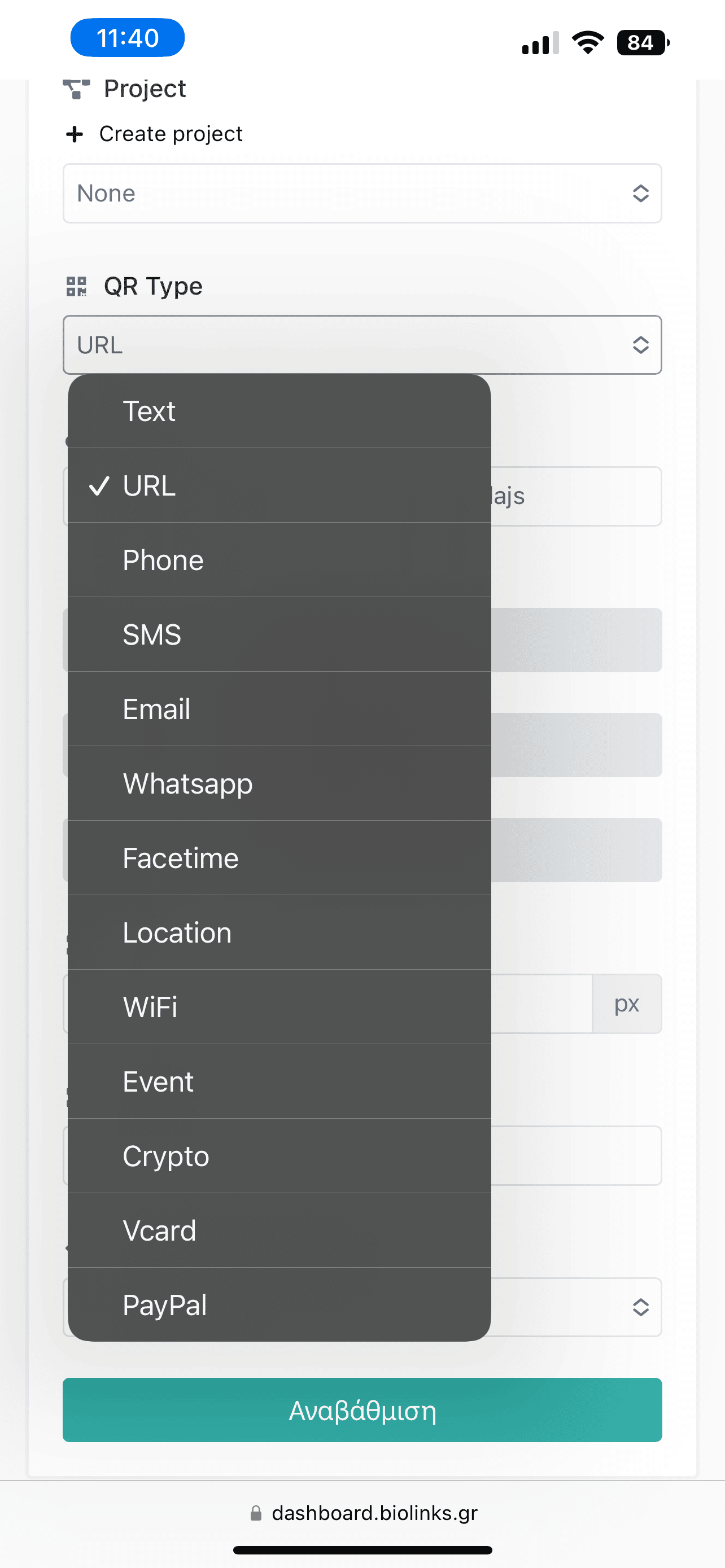
Task: Select Whatsapp QR type
Action: tap(279, 783)
